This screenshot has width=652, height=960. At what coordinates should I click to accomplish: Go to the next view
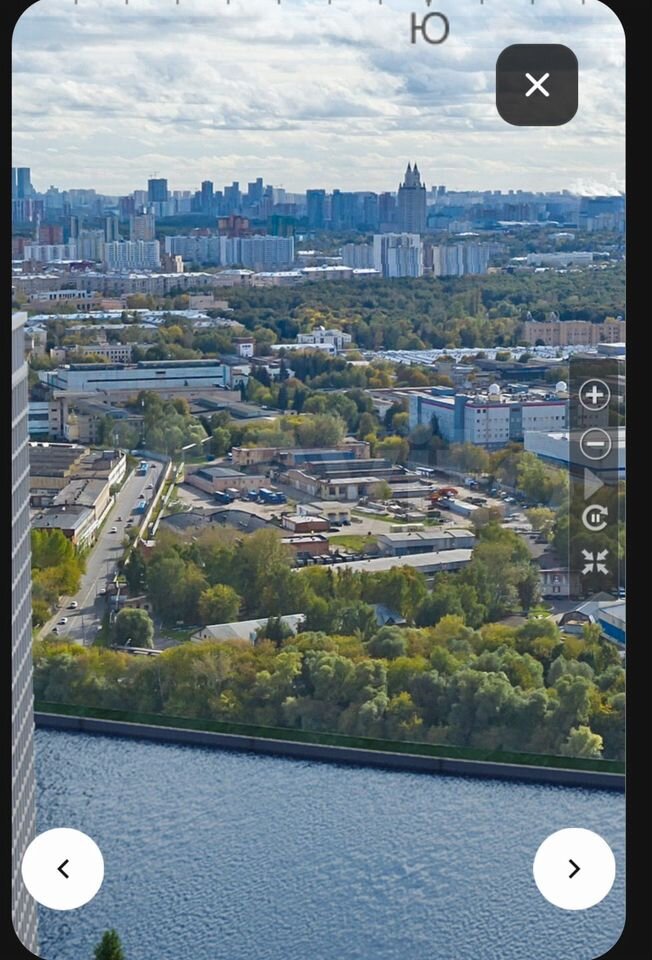pos(574,868)
